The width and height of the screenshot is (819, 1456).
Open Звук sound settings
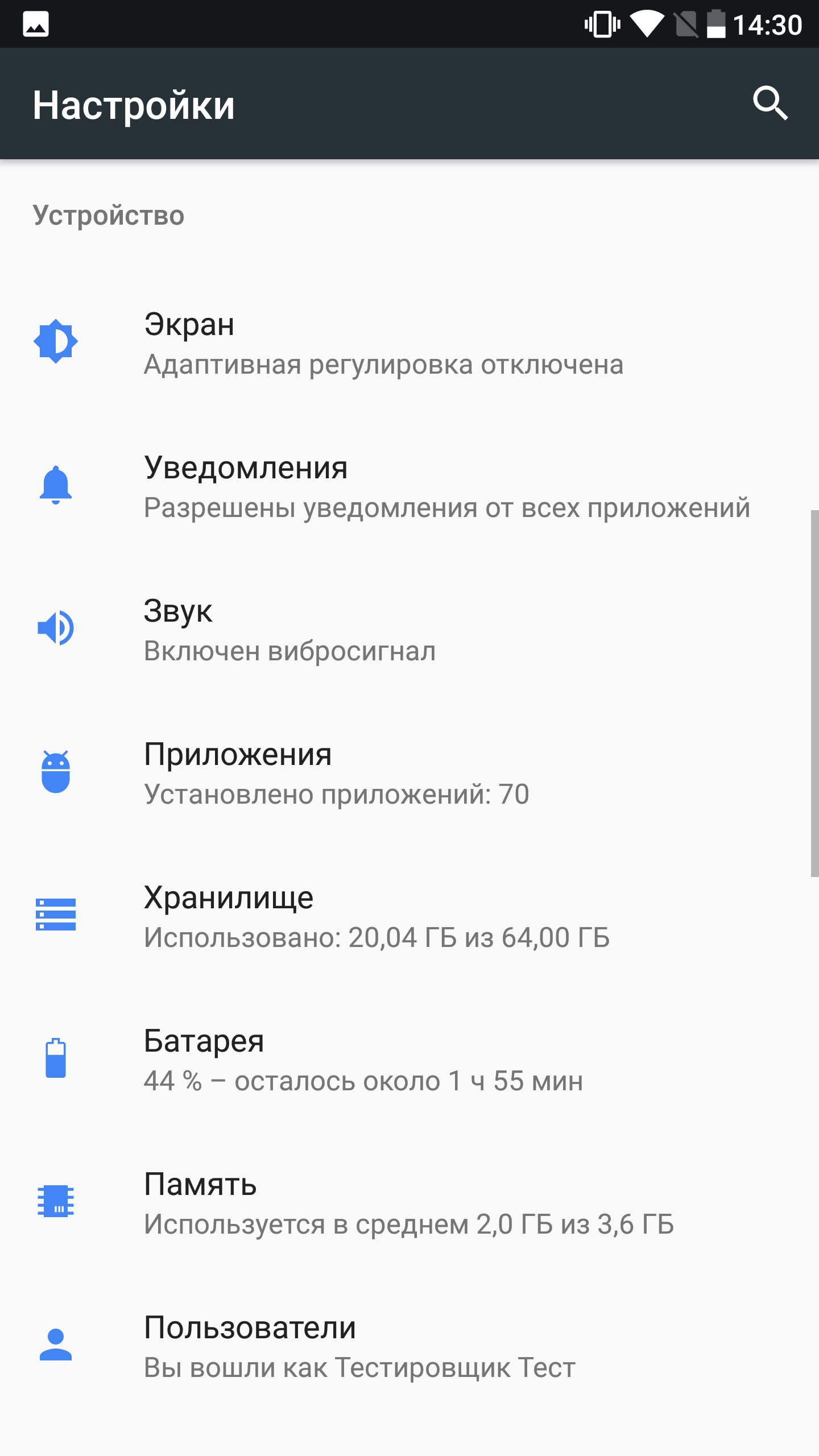tap(409, 630)
